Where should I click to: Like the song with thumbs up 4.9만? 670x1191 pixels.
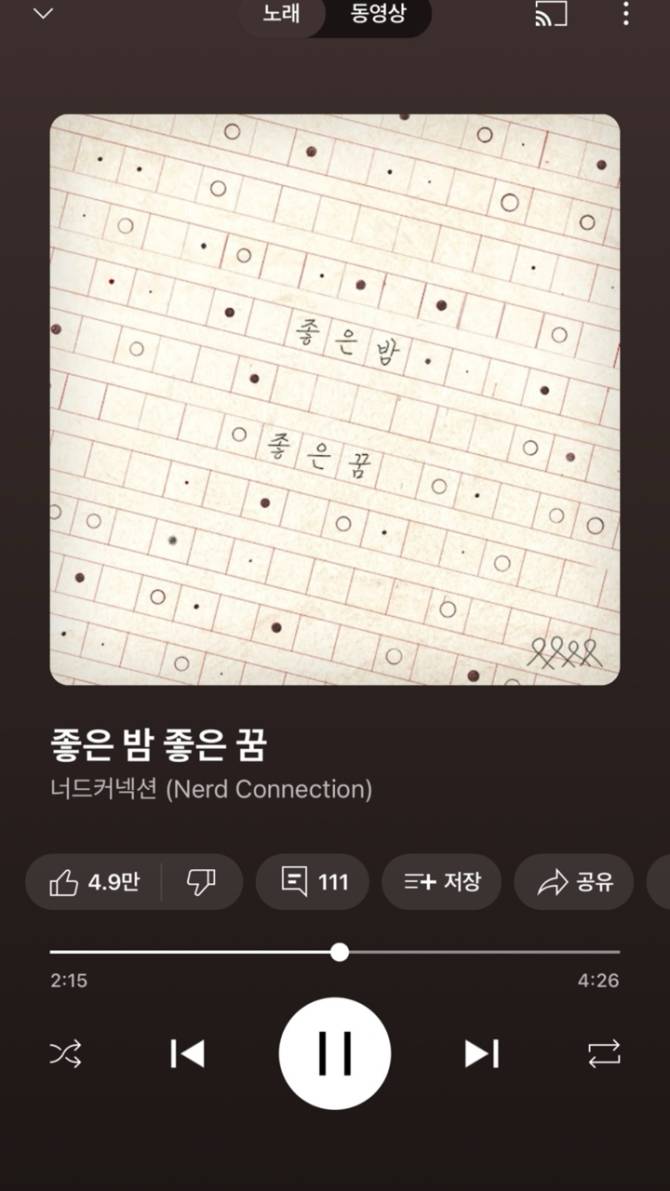click(95, 882)
